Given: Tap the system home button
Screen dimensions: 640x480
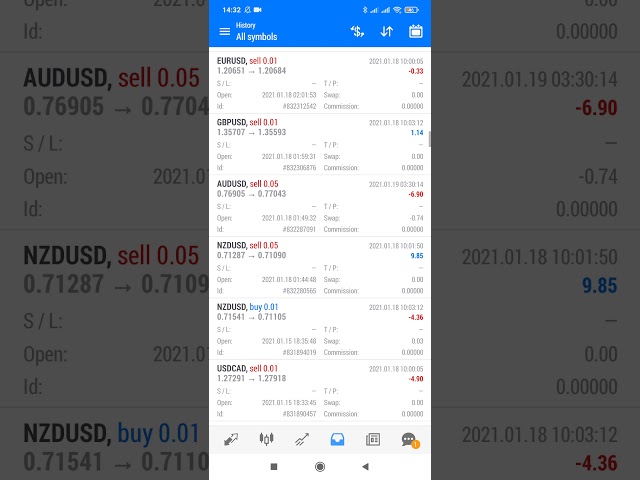Looking at the screenshot, I should pos(320,466).
